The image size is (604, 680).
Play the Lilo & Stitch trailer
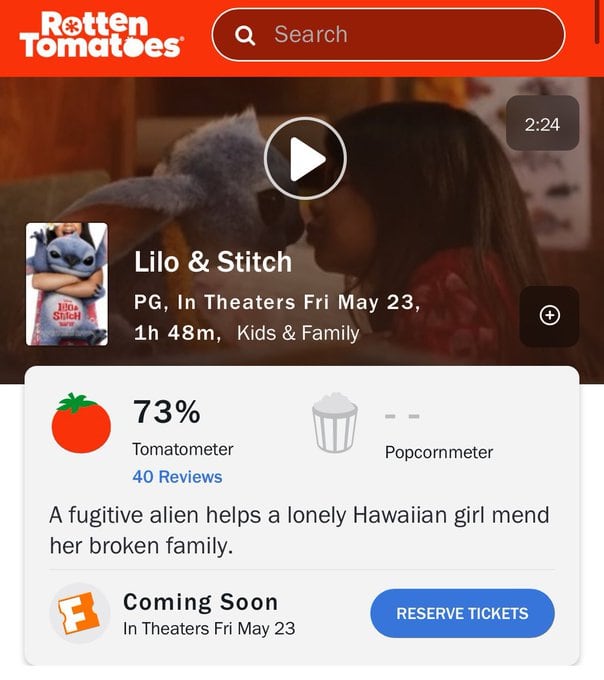(305, 158)
